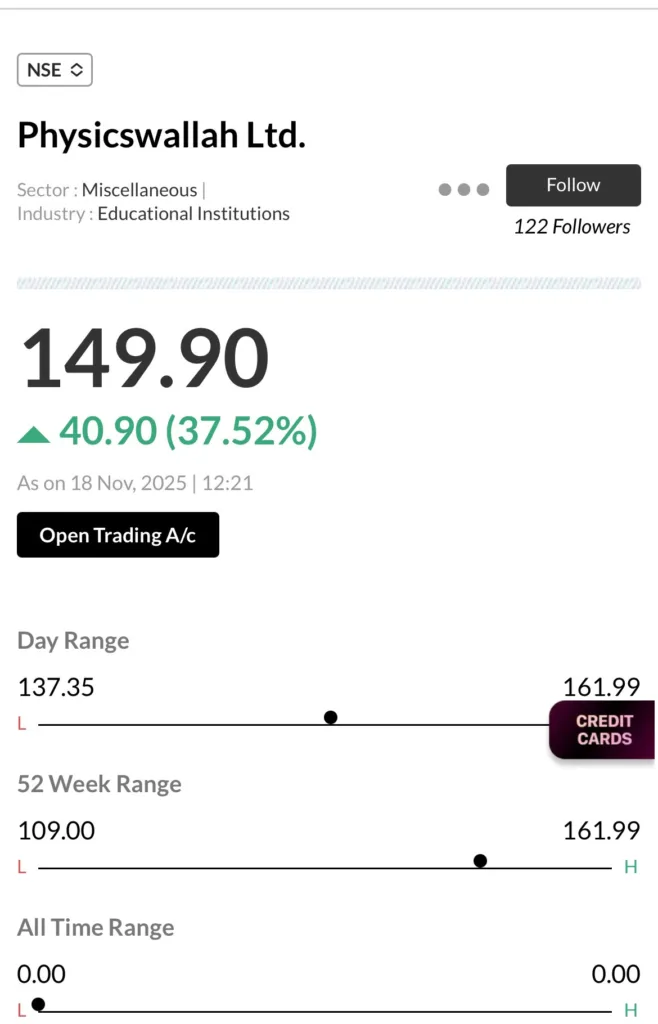Open the Credit Cards floating badge
Viewport: 658px width, 1024px height.
point(603,730)
